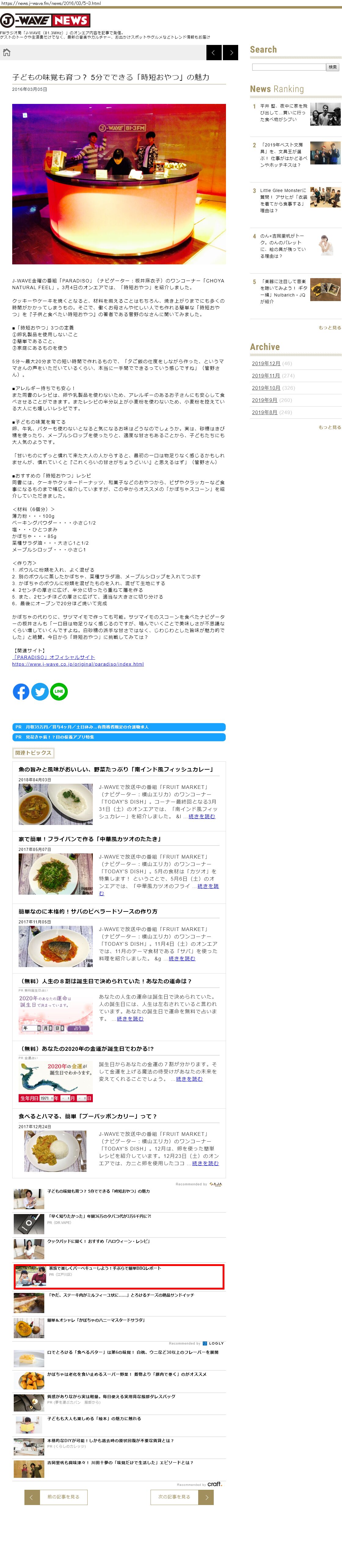Open the バーベキュー BBQレポート recommendation
This screenshot has width=342, height=1568.
[105, 1268]
